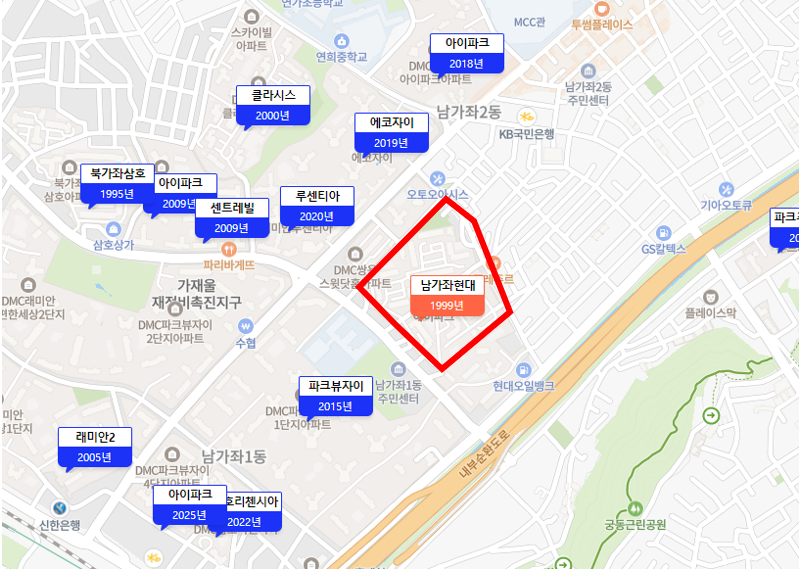
Task: Tap the highlighted 남가좌현대 1999년 marker
Action: point(447,295)
